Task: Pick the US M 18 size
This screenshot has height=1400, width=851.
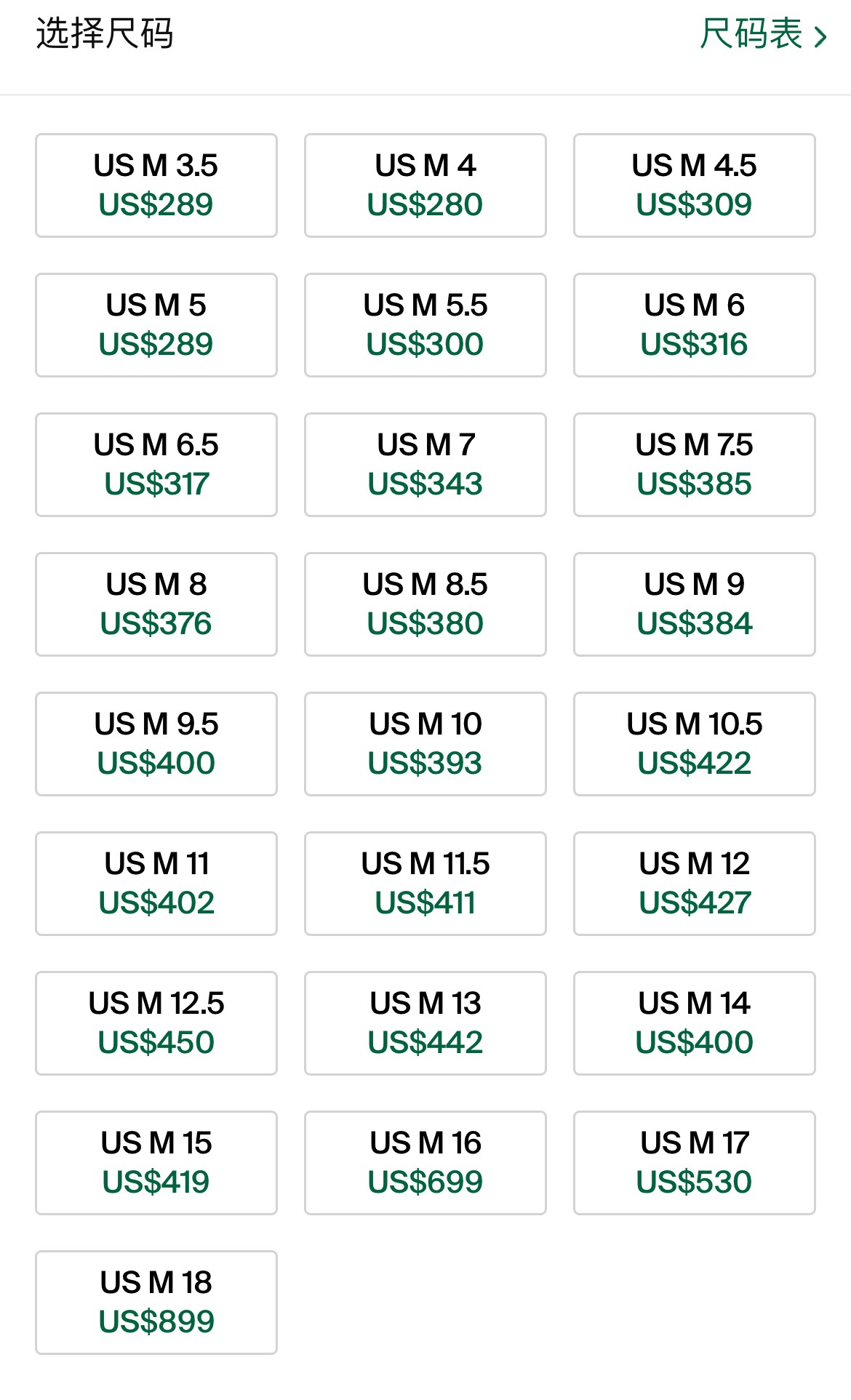Action: click(156, 1303)
